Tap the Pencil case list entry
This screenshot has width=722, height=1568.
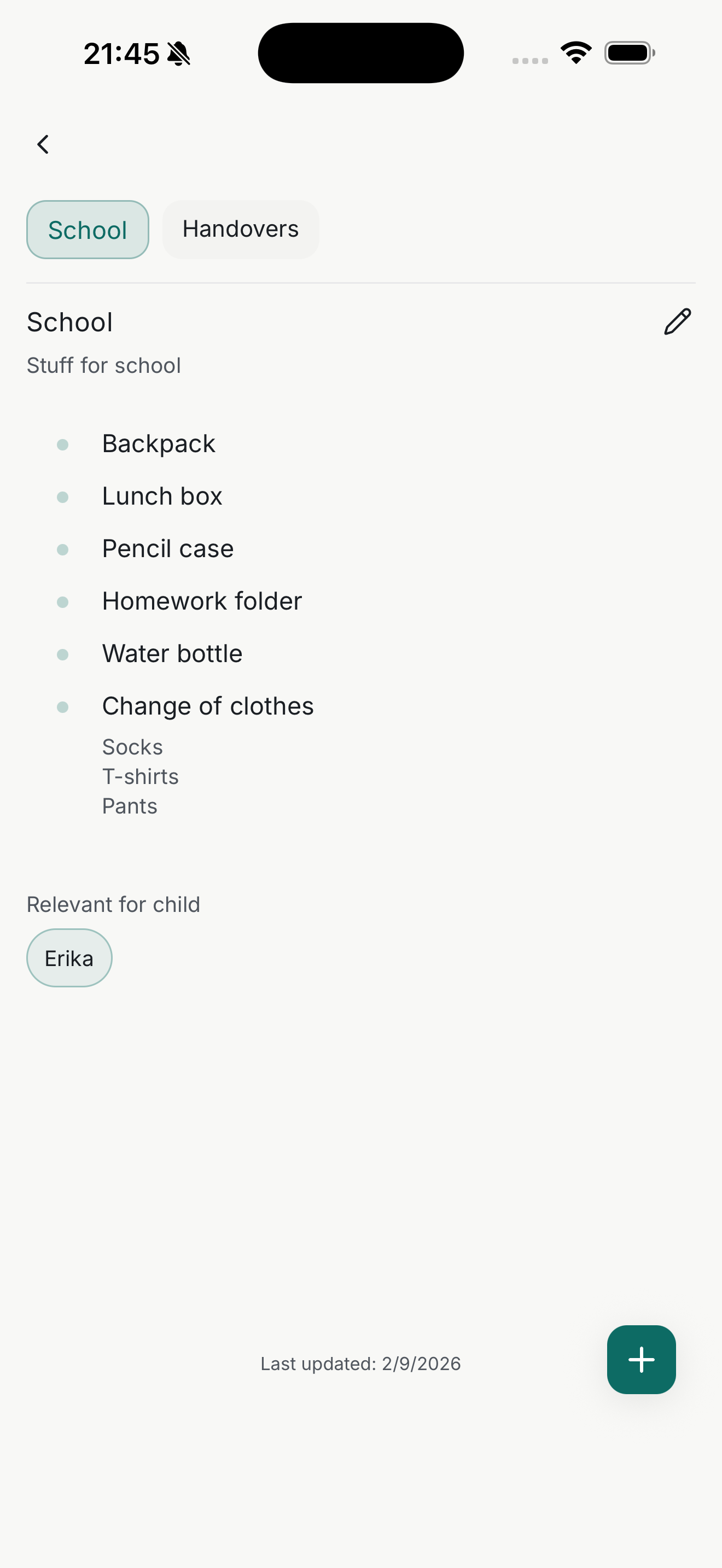(167, 548)
